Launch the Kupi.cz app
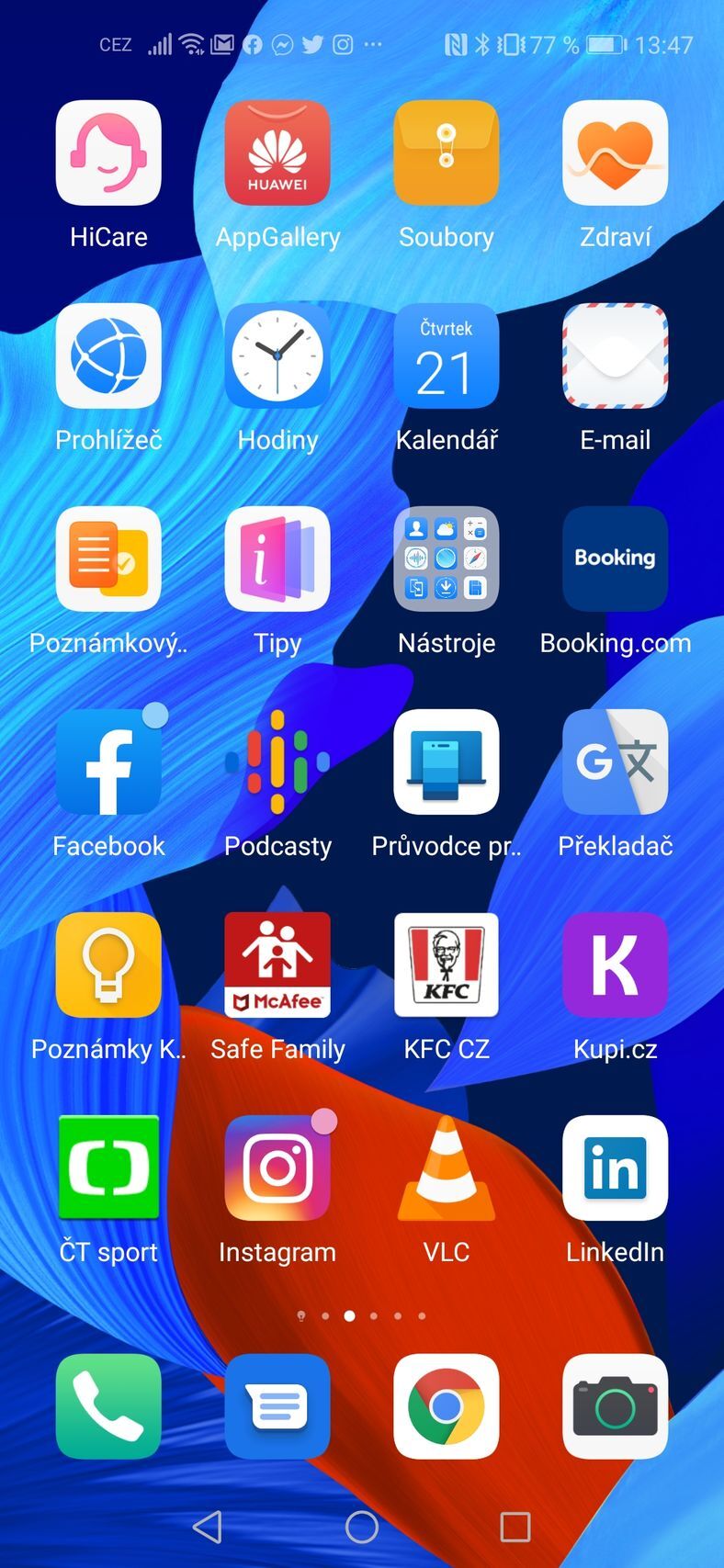 (x=615, y=965)
